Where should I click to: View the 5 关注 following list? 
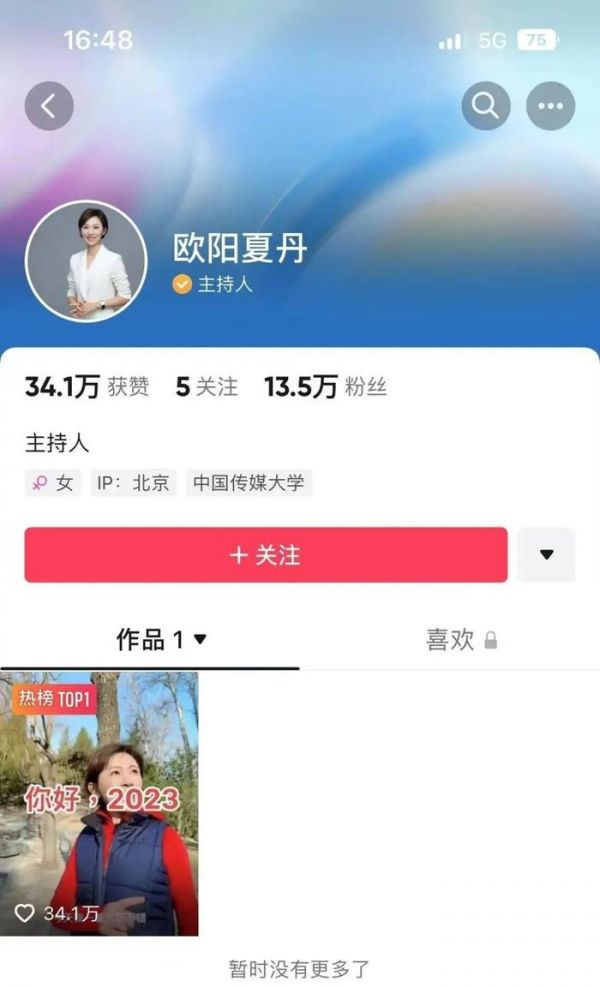click(x=207, y=387)
